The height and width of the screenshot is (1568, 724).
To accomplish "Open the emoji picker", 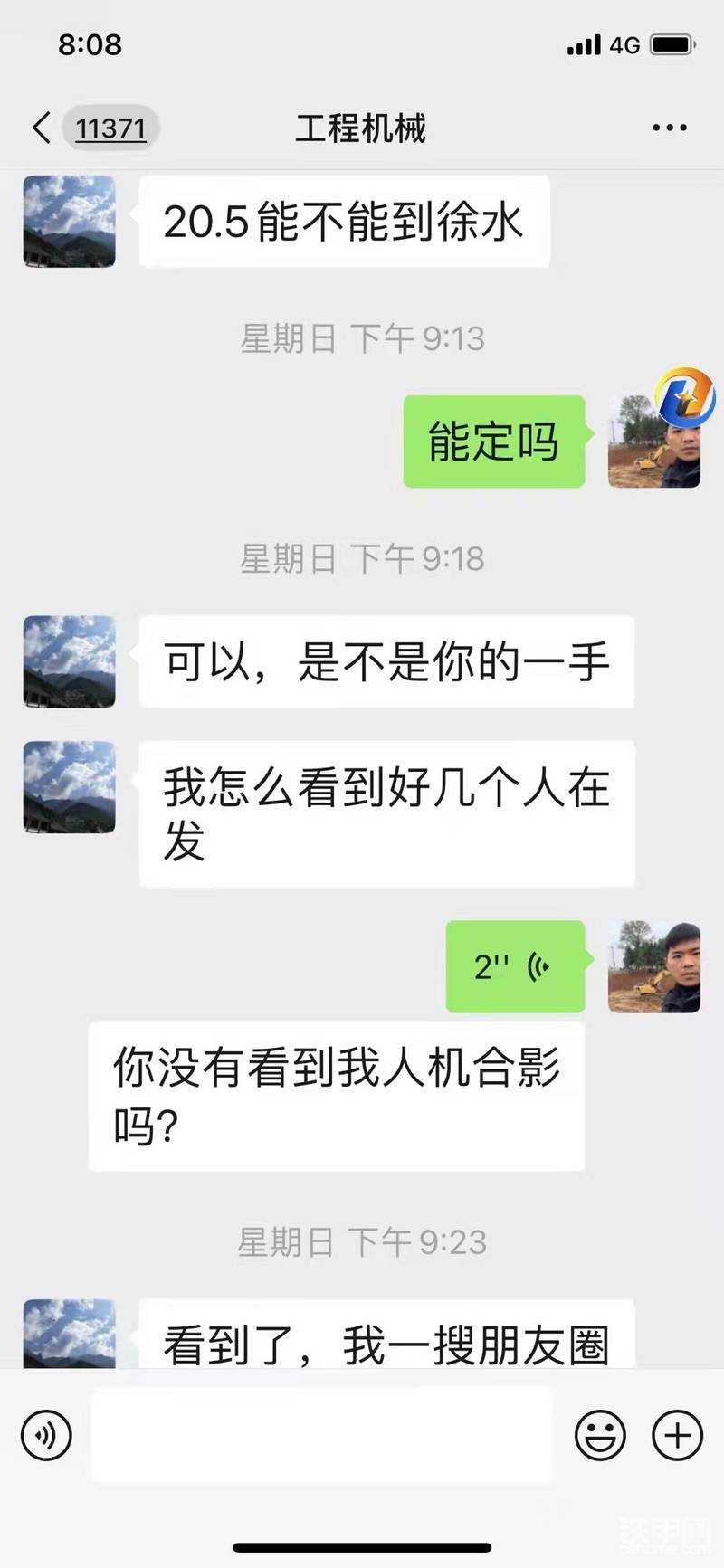I will pyautogui.click(x=600, y=1435).
